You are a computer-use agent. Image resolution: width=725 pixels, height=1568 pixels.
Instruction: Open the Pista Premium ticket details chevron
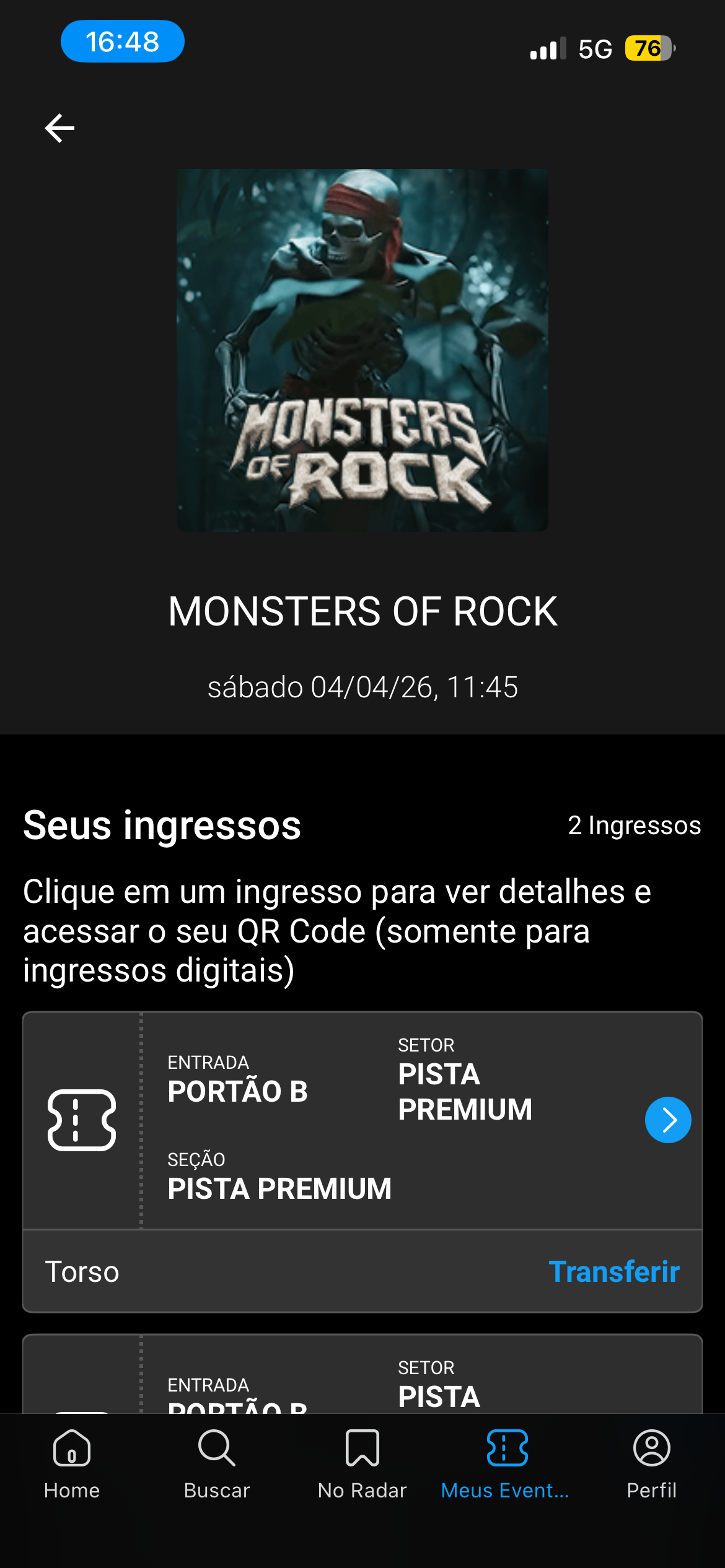(x=667, y=1120)
